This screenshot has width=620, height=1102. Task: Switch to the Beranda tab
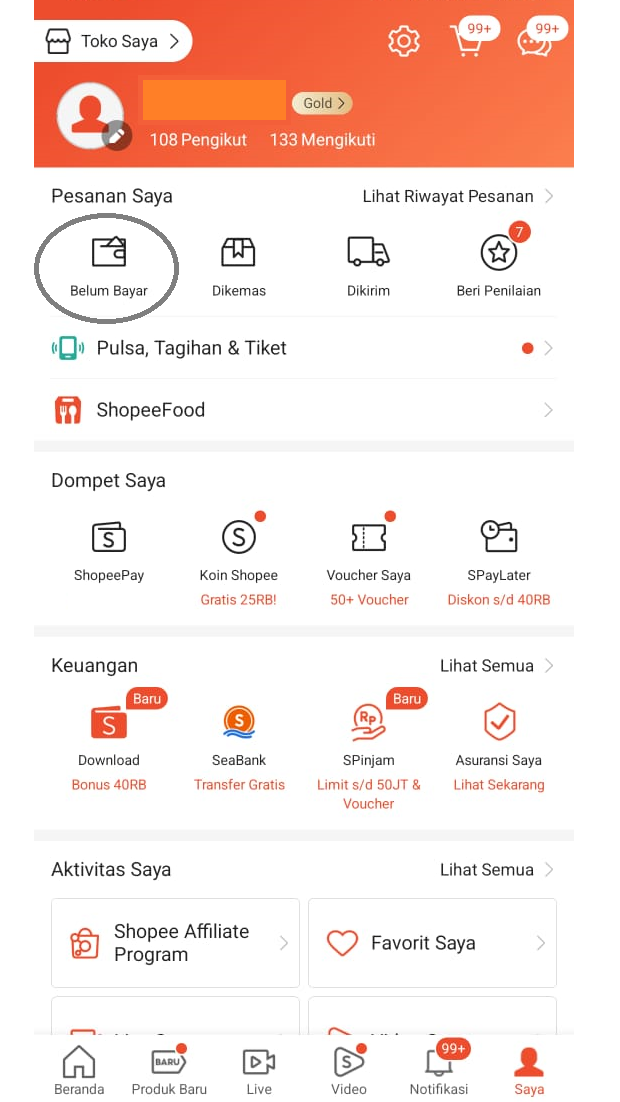pos(79,1071)
